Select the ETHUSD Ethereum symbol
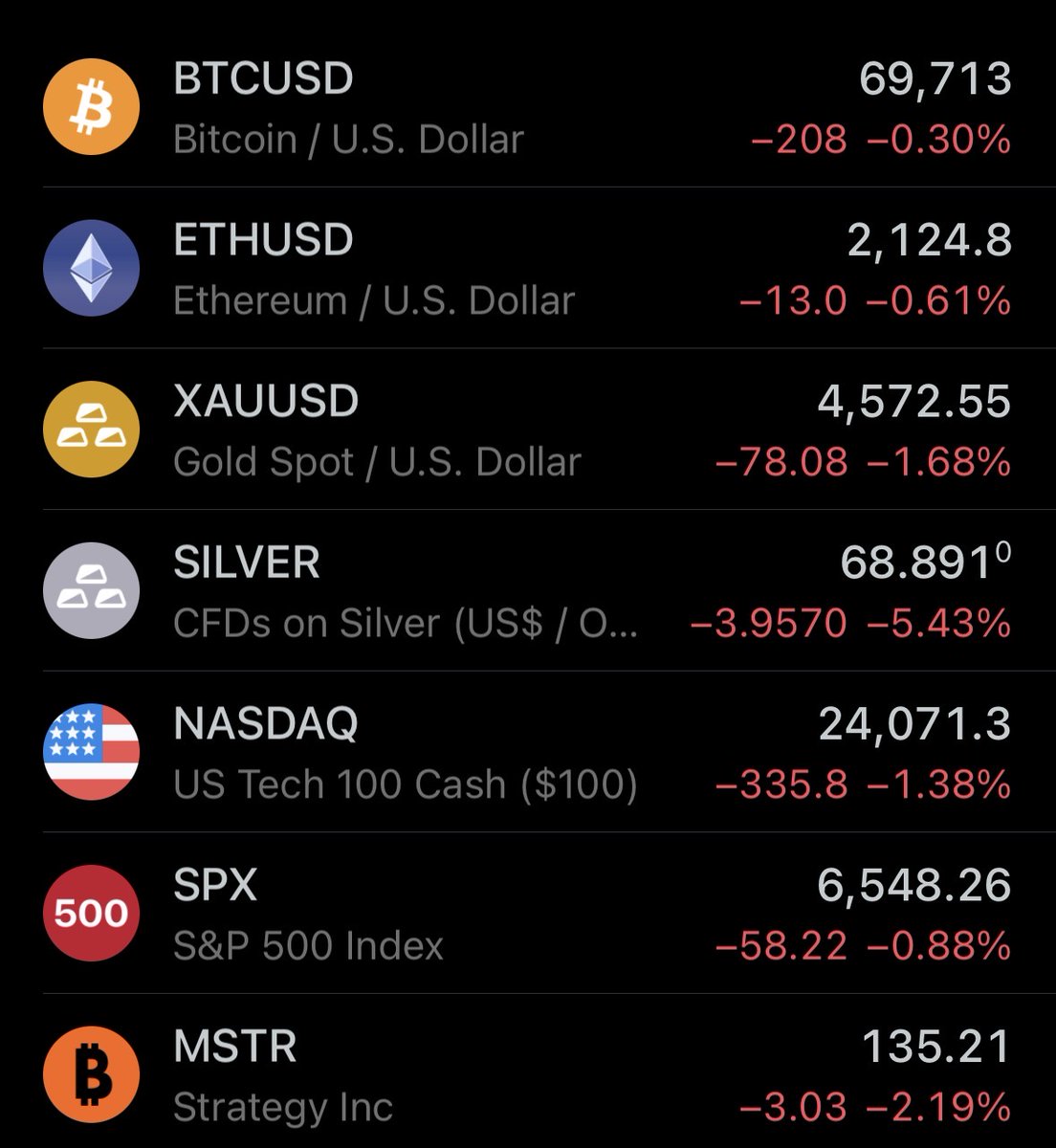 (x=526, y=269)
